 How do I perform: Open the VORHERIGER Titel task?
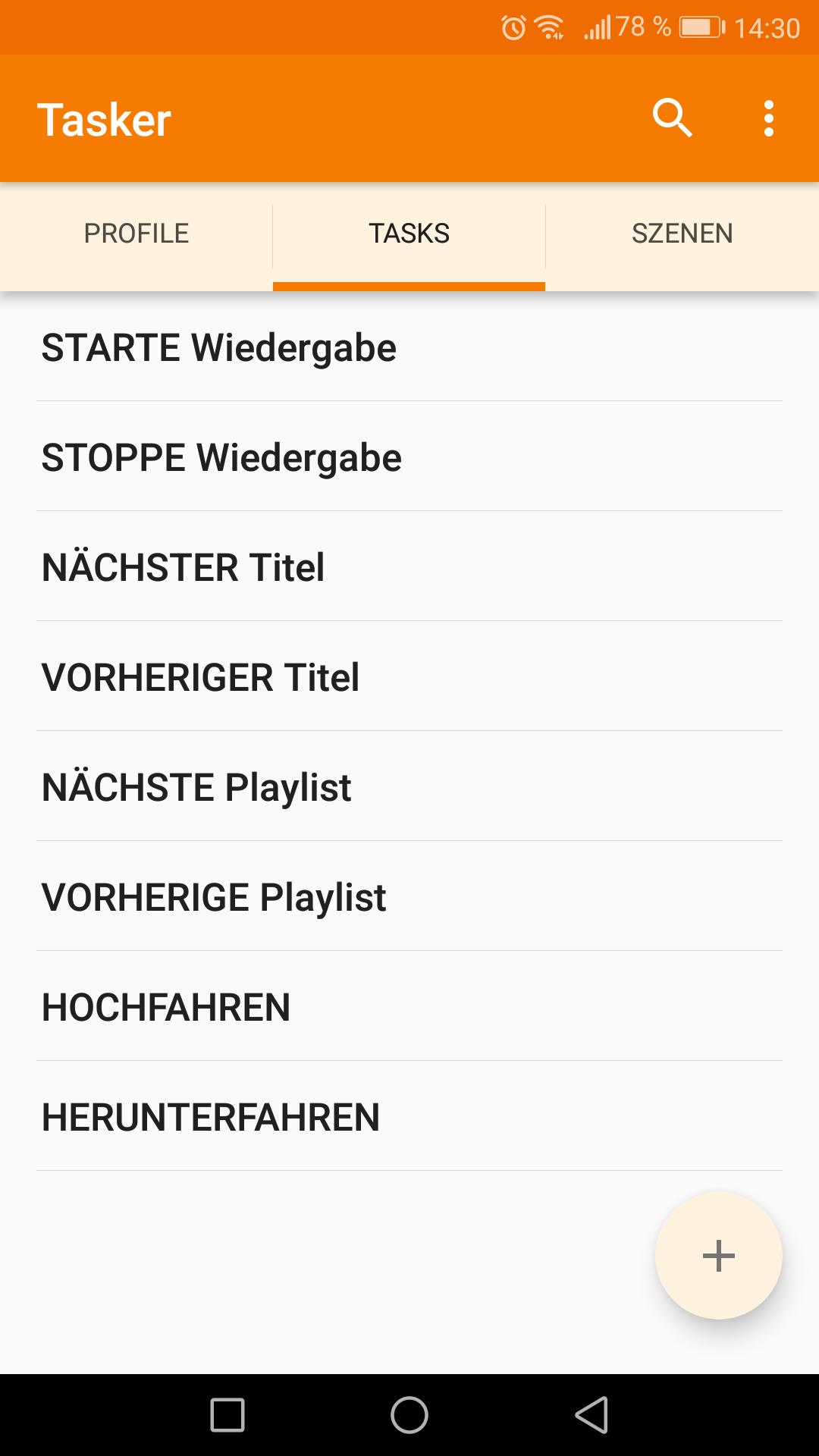click(409, 677)
